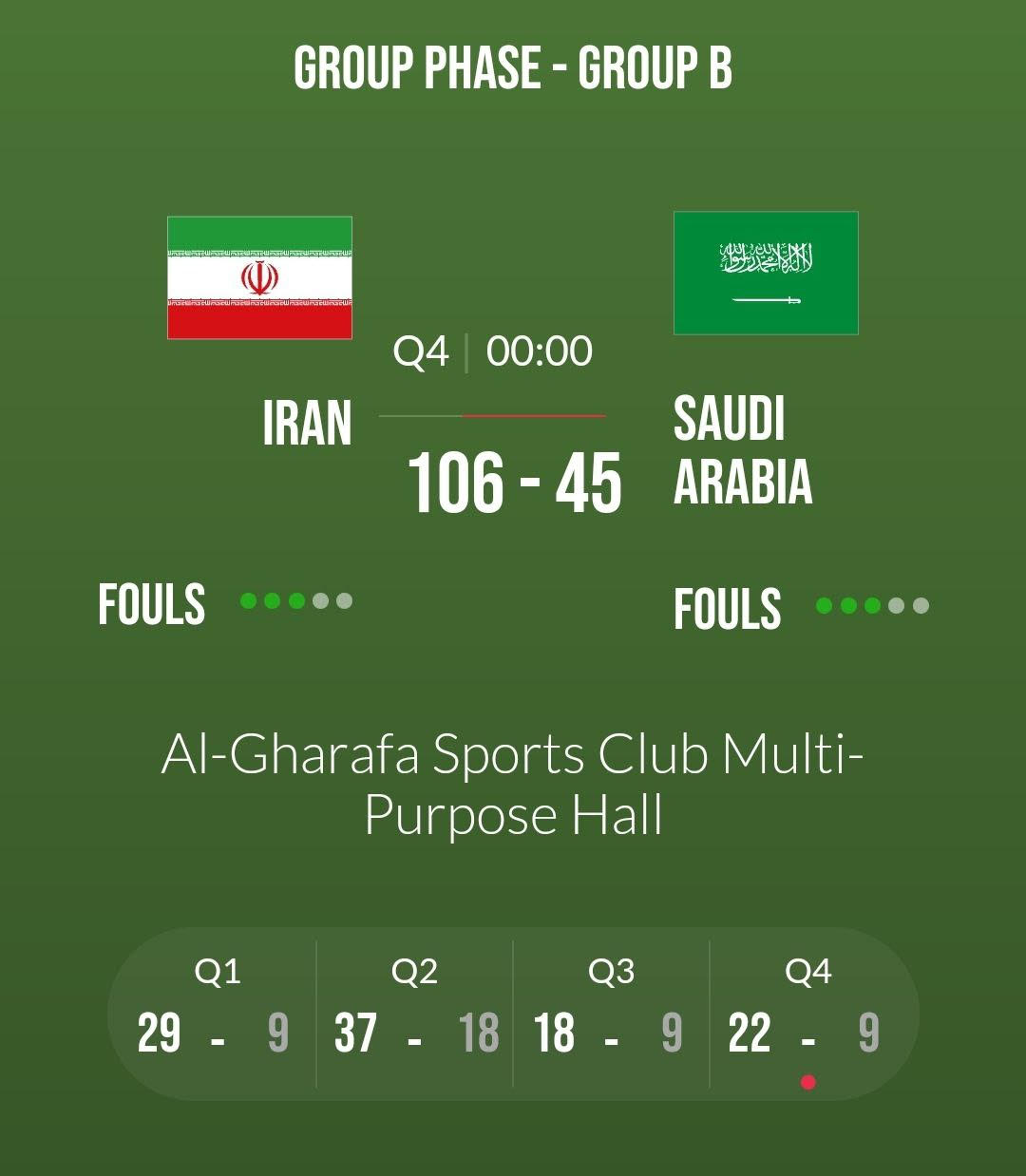Viewport: 1026px width, 1176px height.
Task: View the Q3 quarter score
Action: click(611, 1013)
